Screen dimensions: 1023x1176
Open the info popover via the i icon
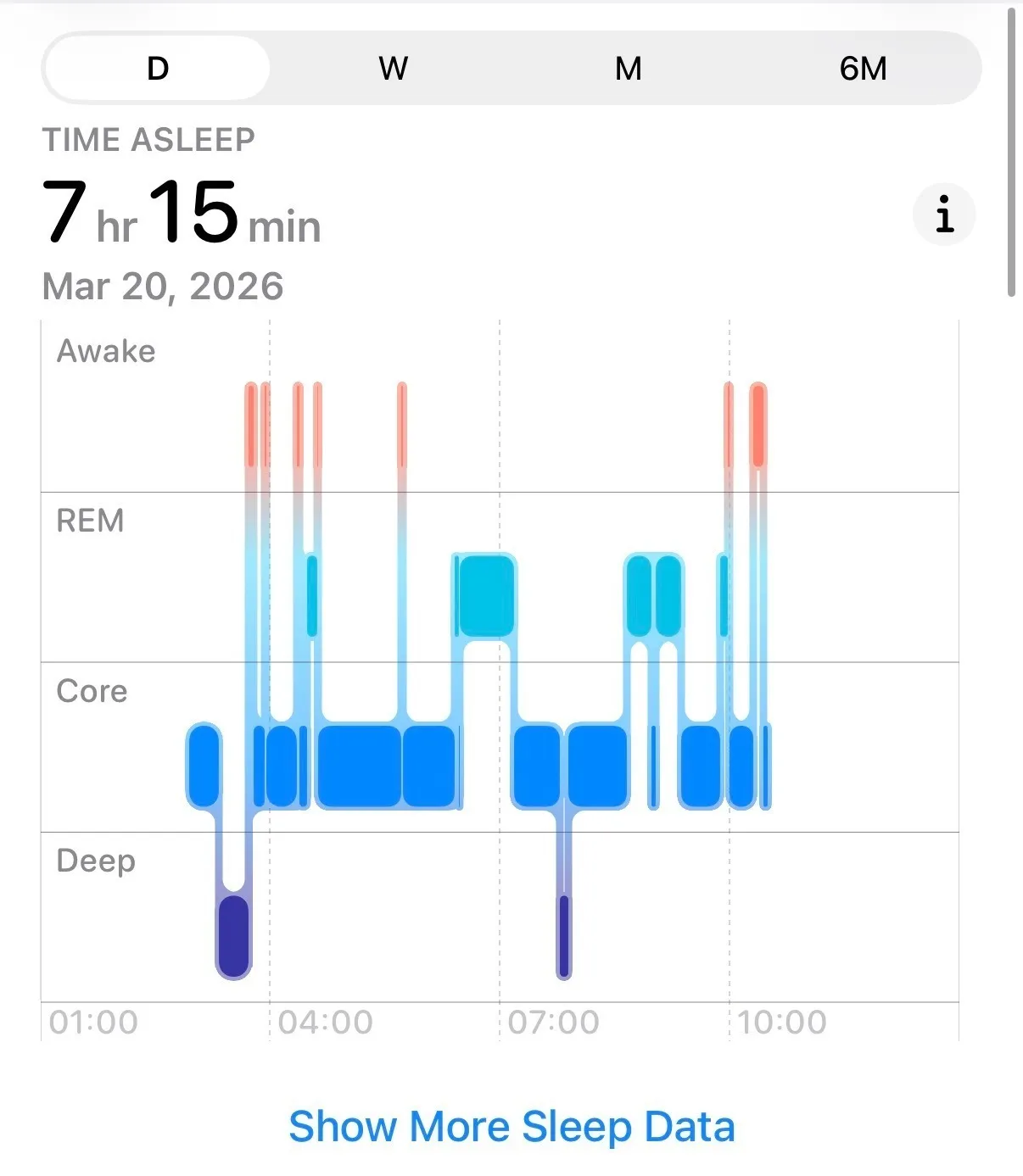pyautogui.click(x=943, y=215)
